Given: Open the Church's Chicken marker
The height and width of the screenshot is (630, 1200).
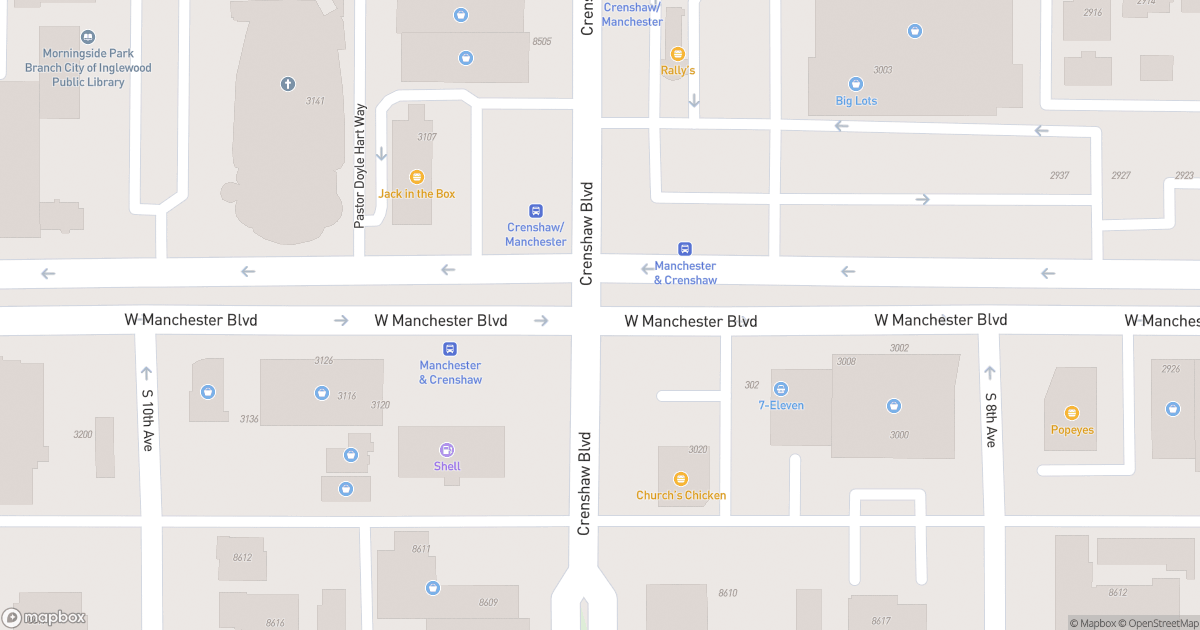Looking at the screenshot, I should coord(681,479).
